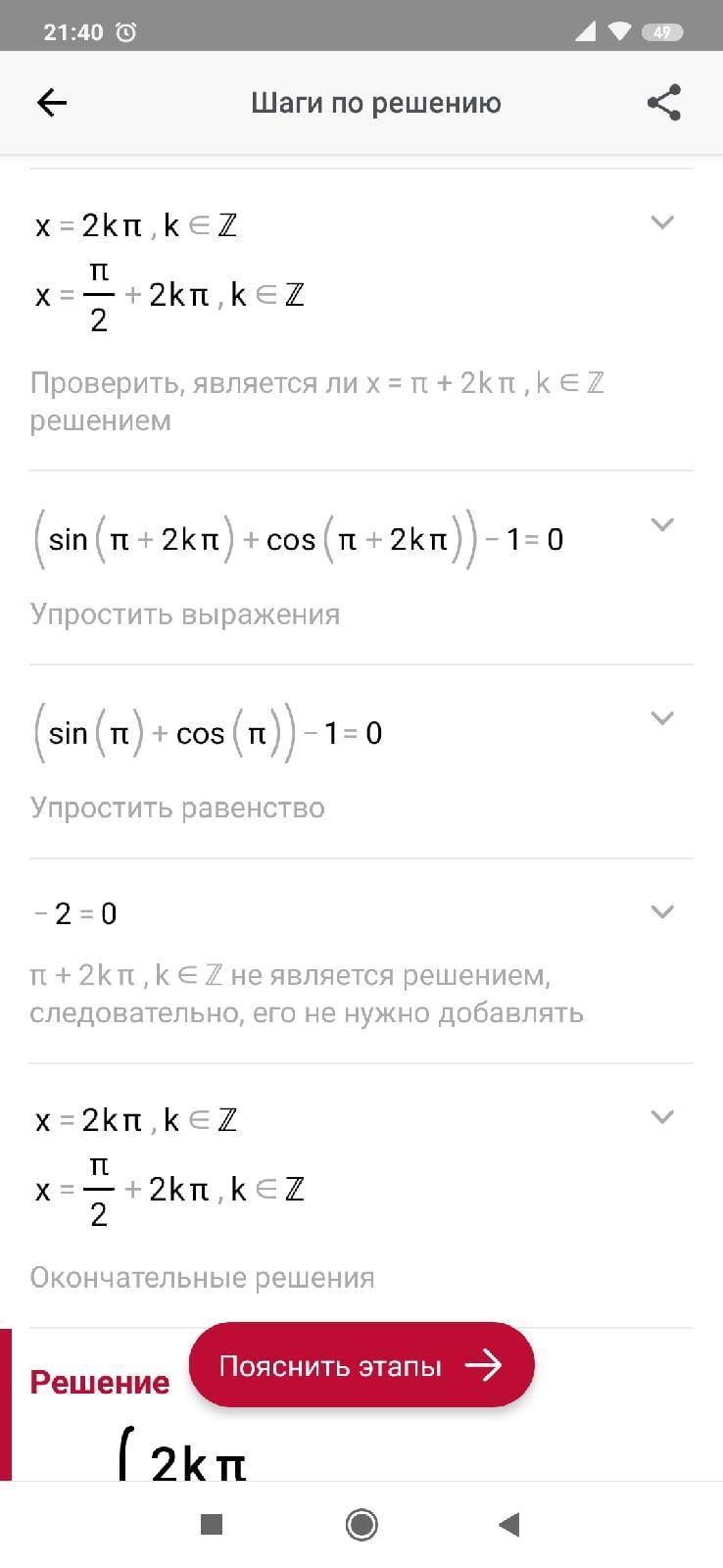Expand the '−2 = 0' step
Screen dimensions: 723x1568
[x=662, y=912]
